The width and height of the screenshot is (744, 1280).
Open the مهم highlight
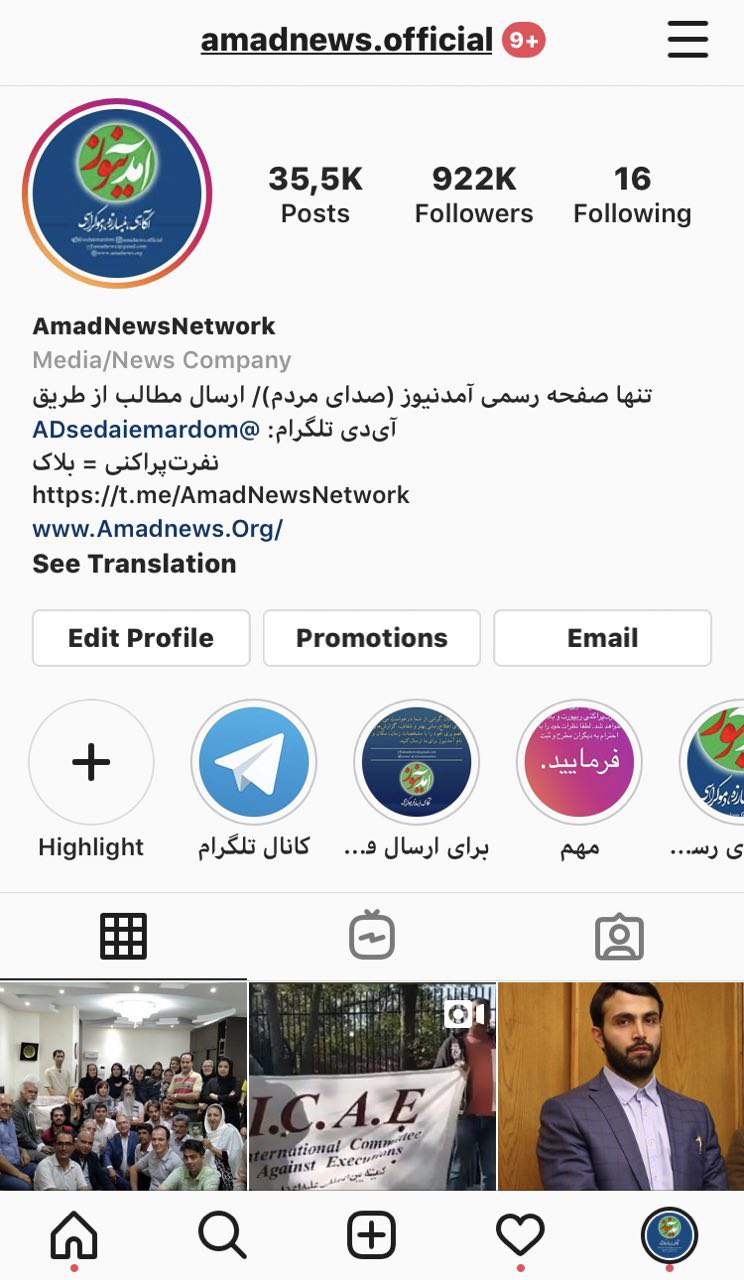(x=579, y=763)
